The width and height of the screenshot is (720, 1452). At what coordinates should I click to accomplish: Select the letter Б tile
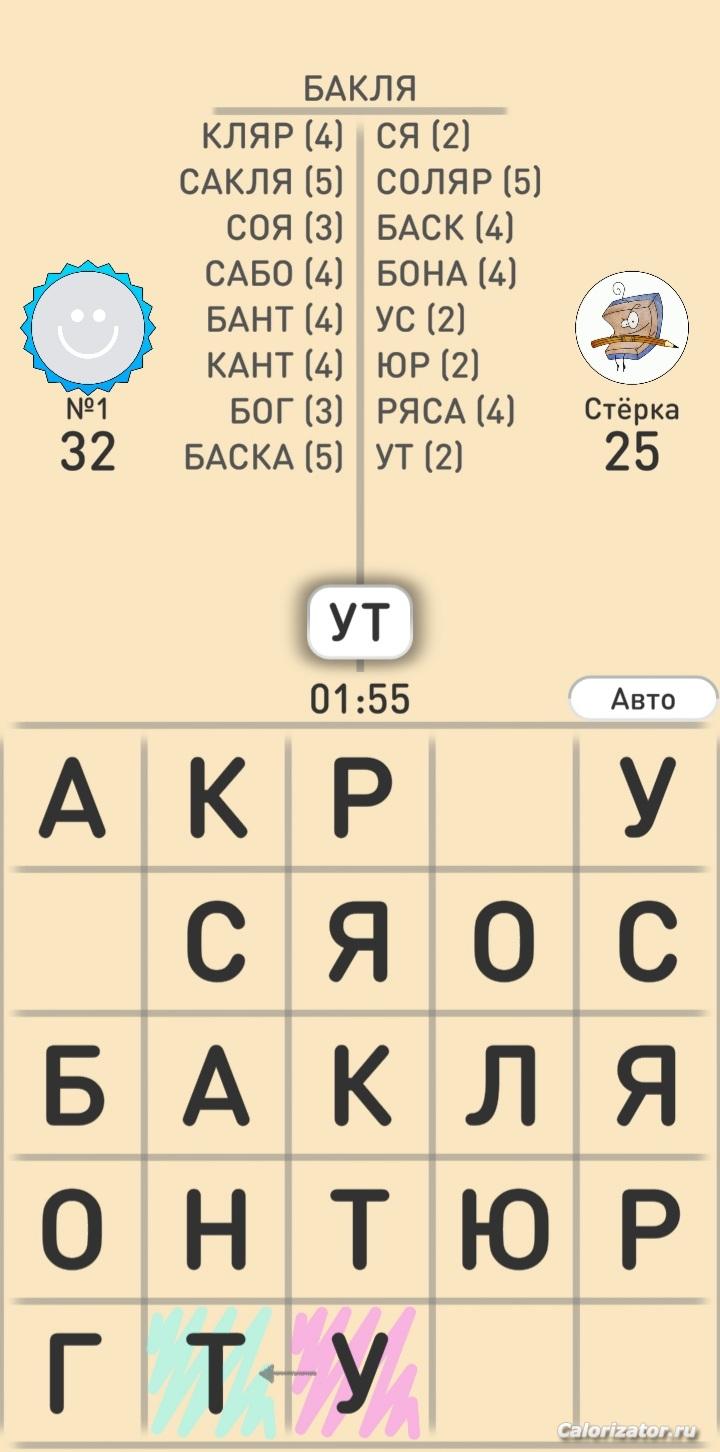pos(73,1085)
